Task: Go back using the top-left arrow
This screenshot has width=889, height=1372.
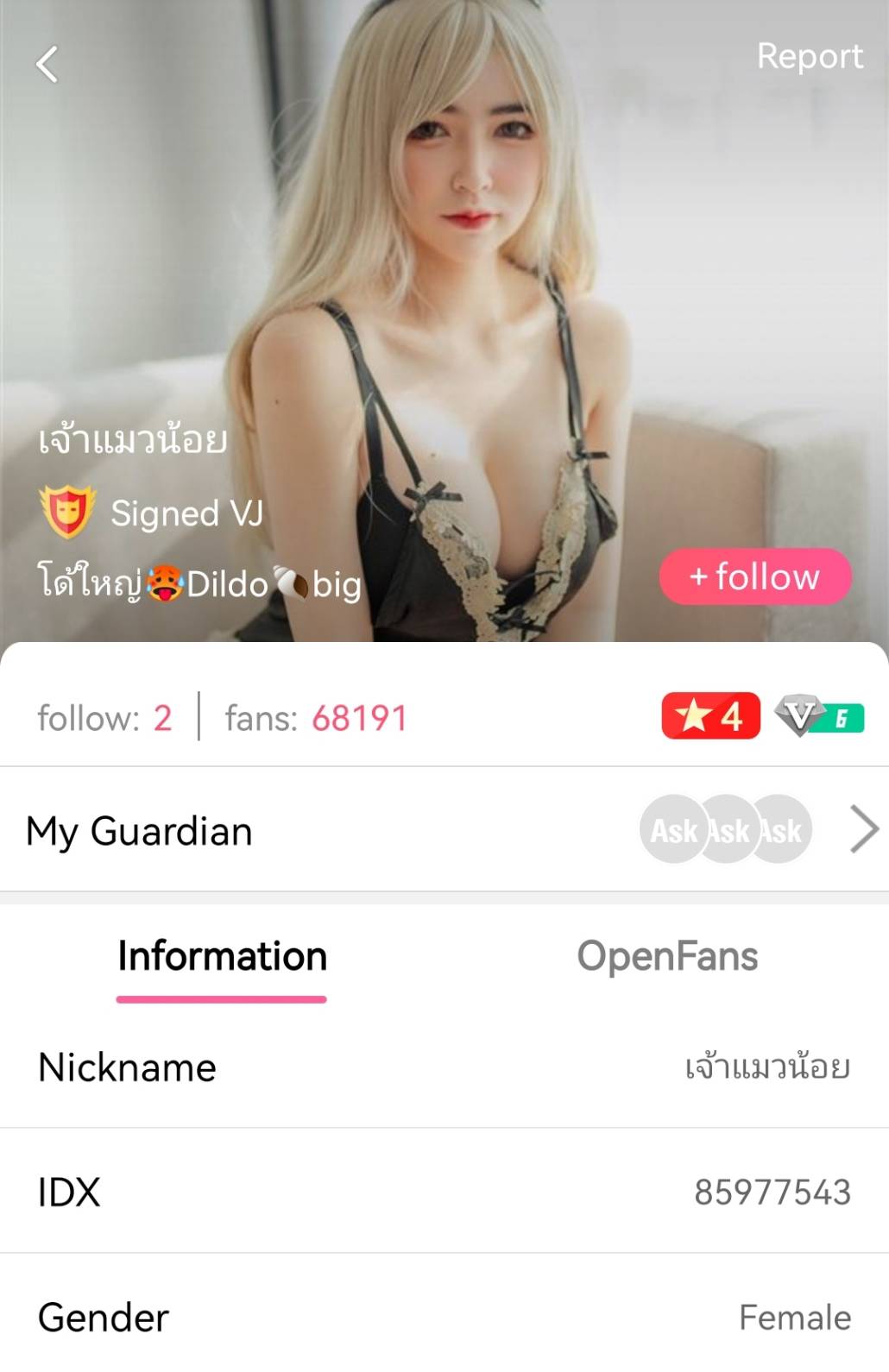Action: pyautogui.click(x=47, y=65)
